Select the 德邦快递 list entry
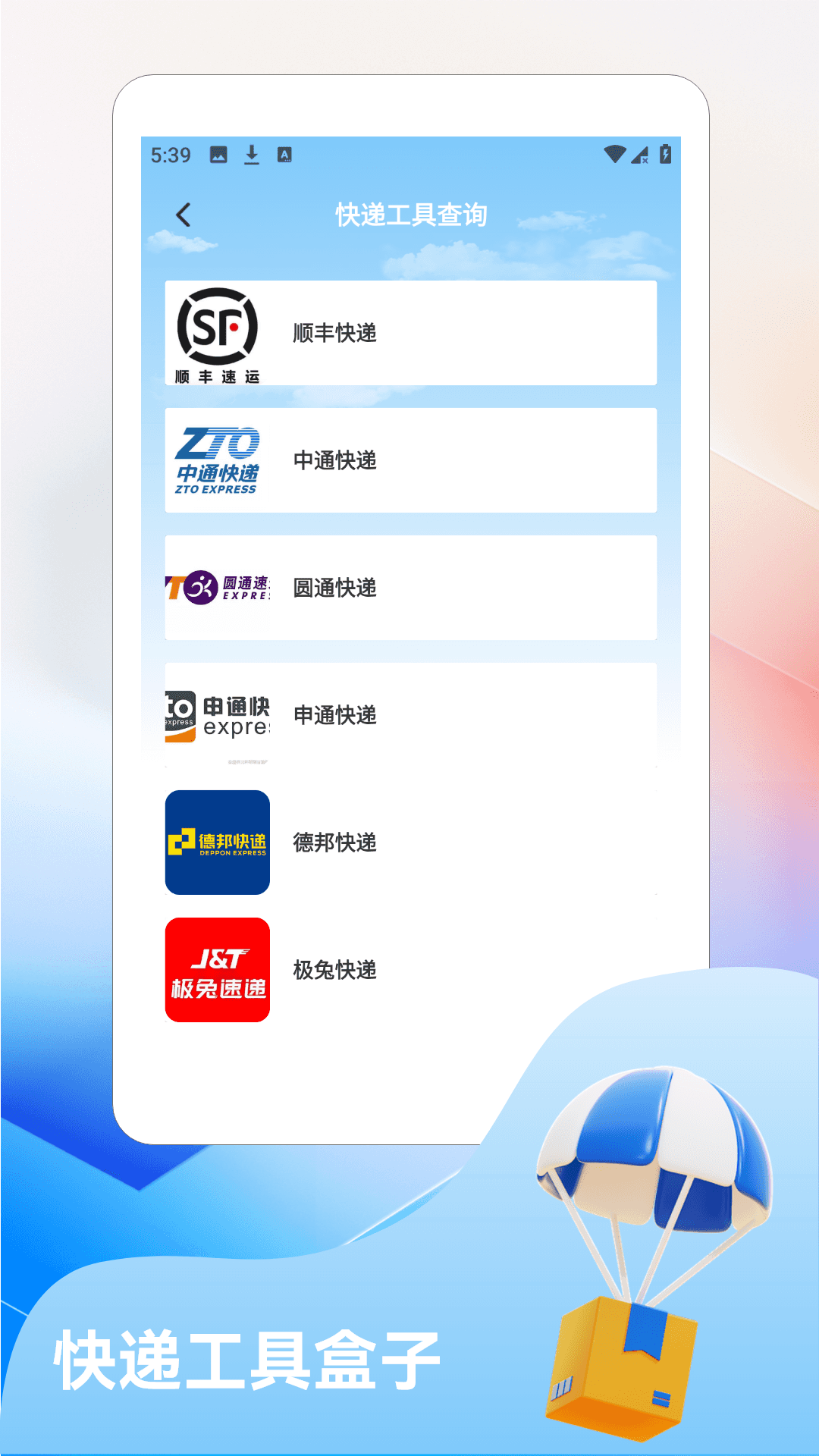 (x=409, y=842)
